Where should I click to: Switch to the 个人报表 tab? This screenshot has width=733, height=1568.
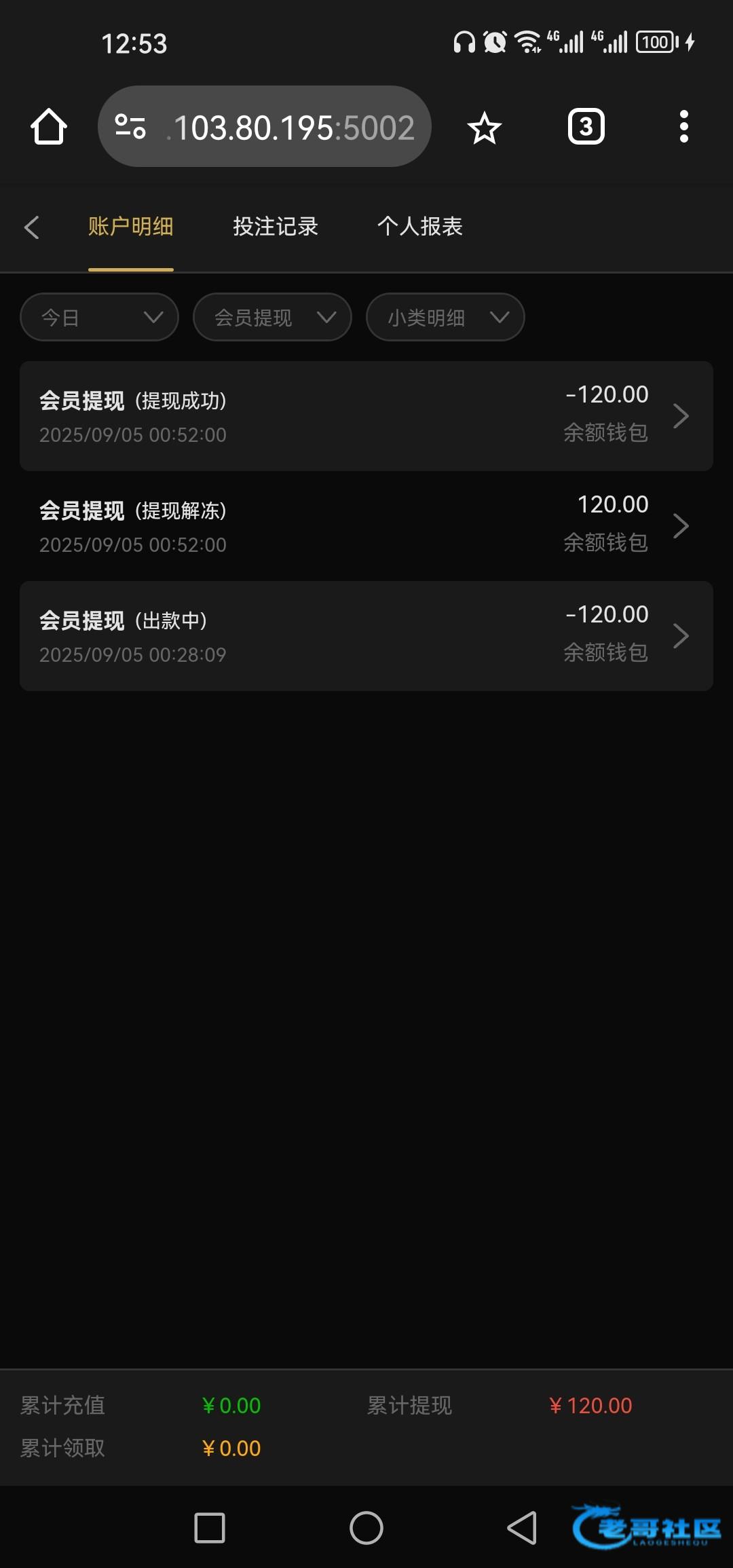click(x=420, y=226)
